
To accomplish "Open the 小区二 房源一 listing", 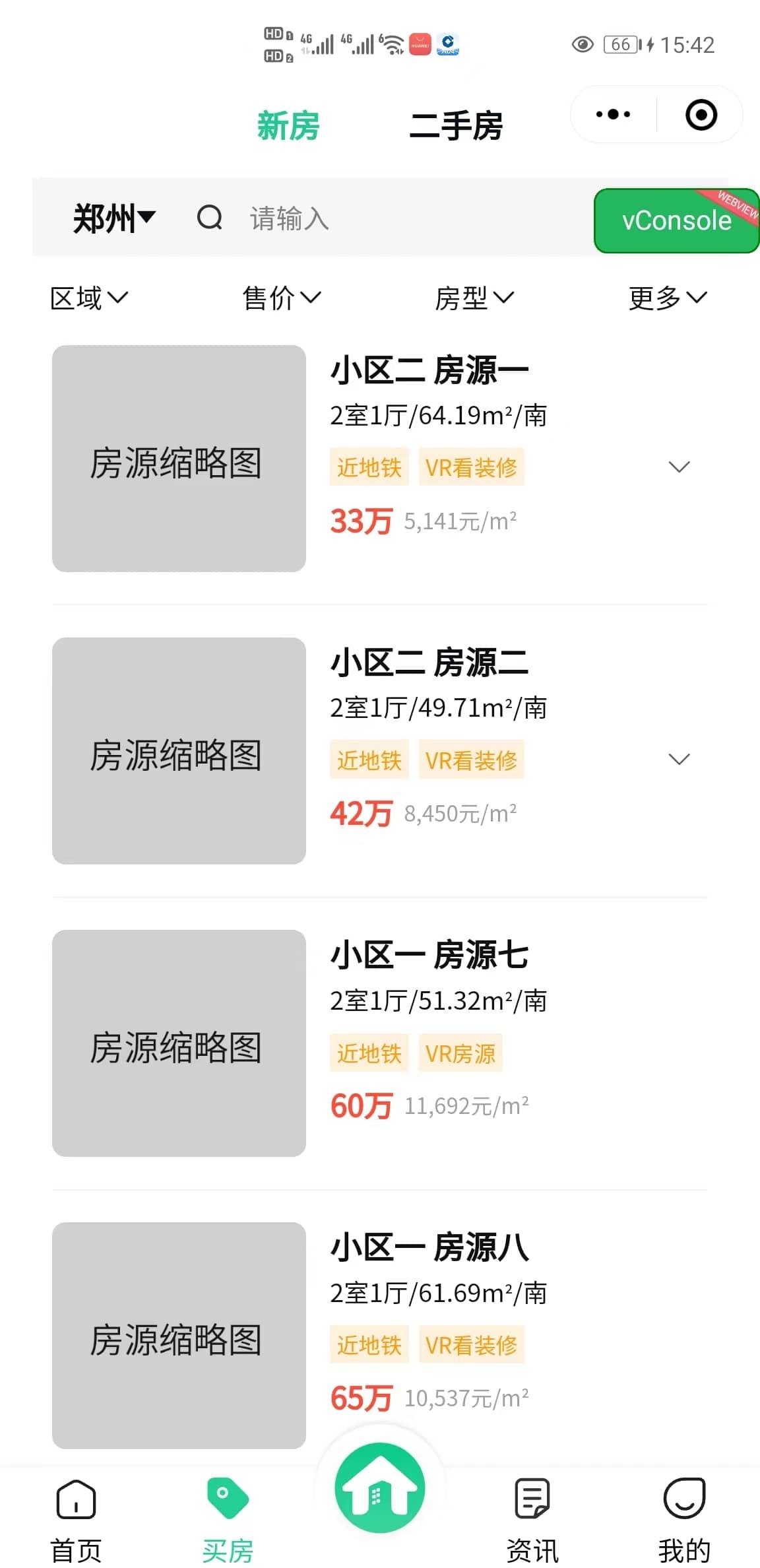I will pos(380,458).
